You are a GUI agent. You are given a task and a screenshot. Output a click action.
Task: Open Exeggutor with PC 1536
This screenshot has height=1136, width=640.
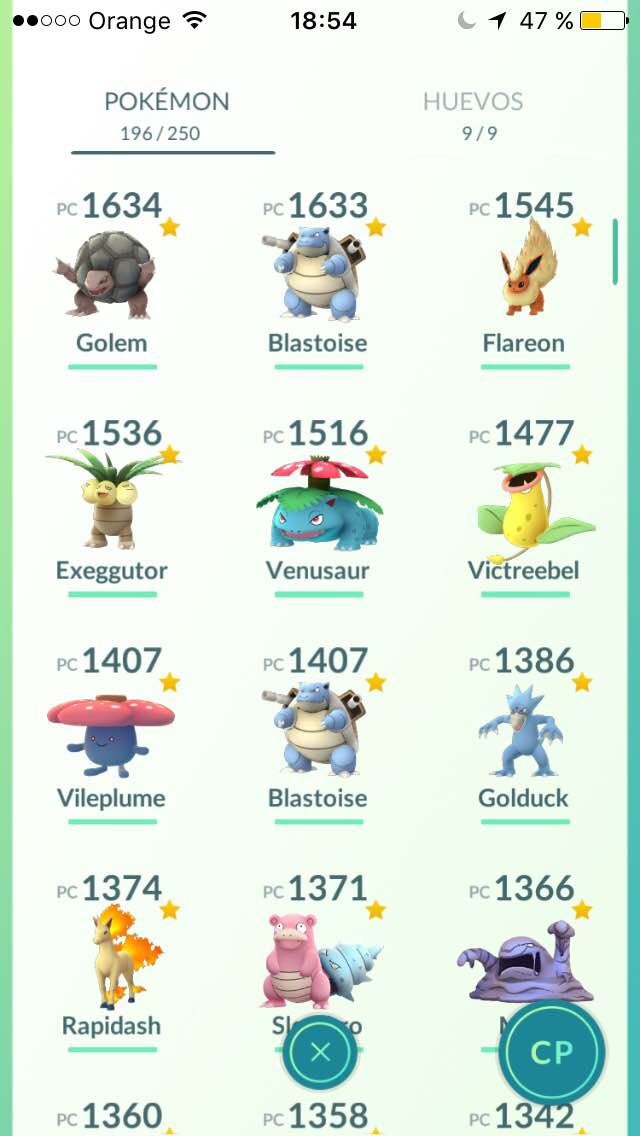coord(112,503)
